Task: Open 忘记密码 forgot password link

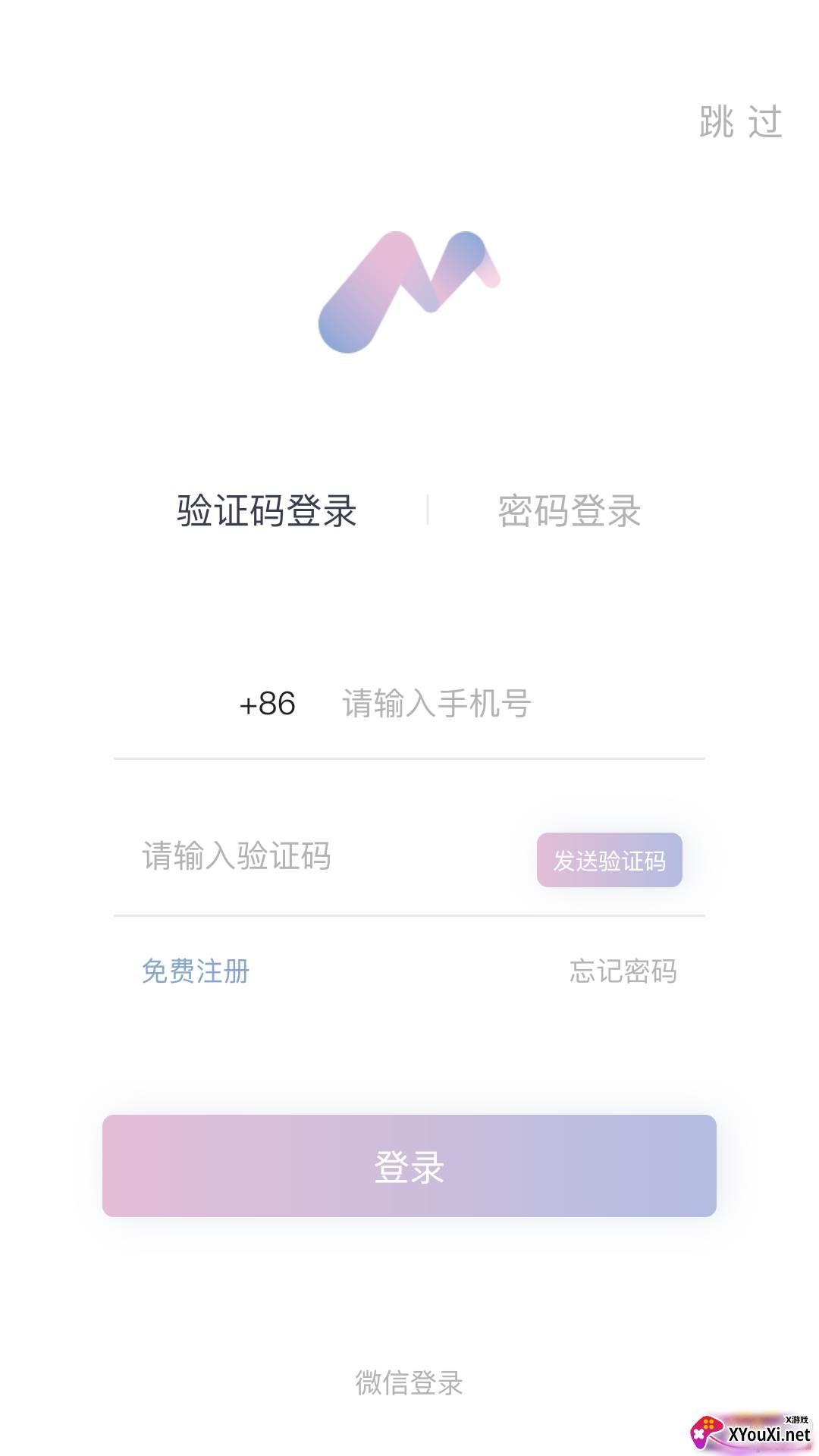Action: tap(623, 971)
